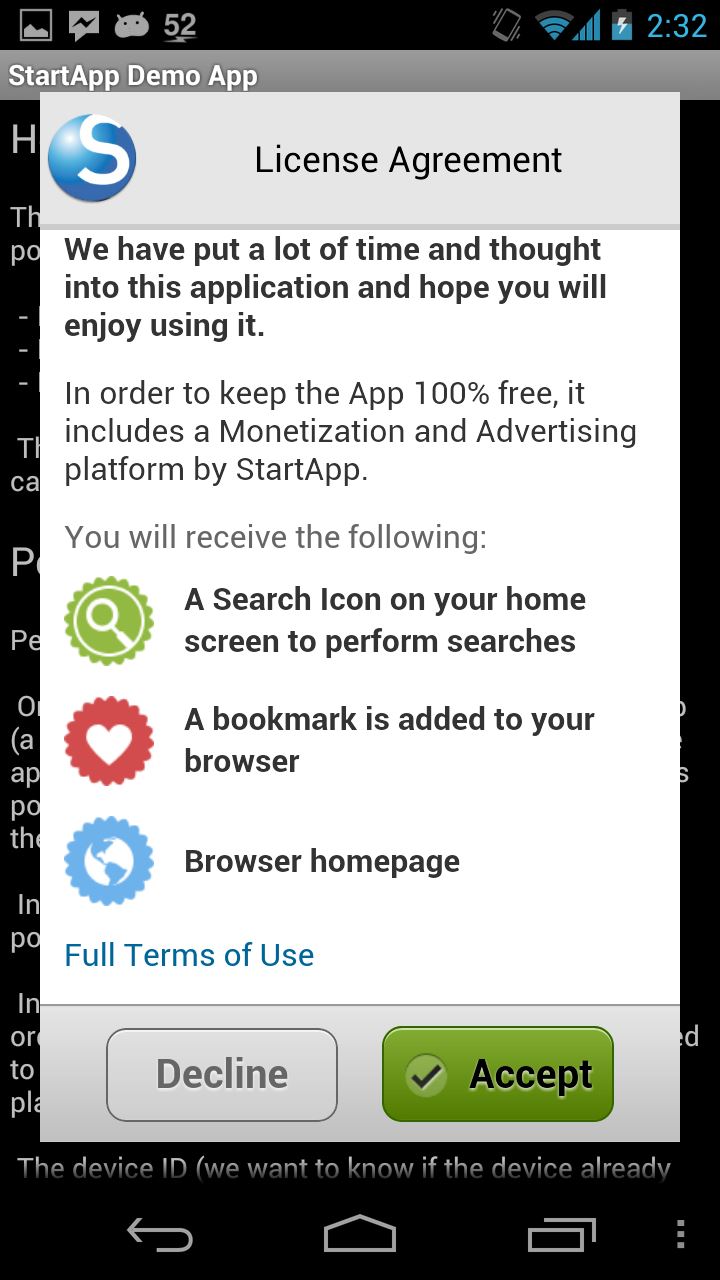
Task: Go to the home screen
Action: (x=360, y=1235)
